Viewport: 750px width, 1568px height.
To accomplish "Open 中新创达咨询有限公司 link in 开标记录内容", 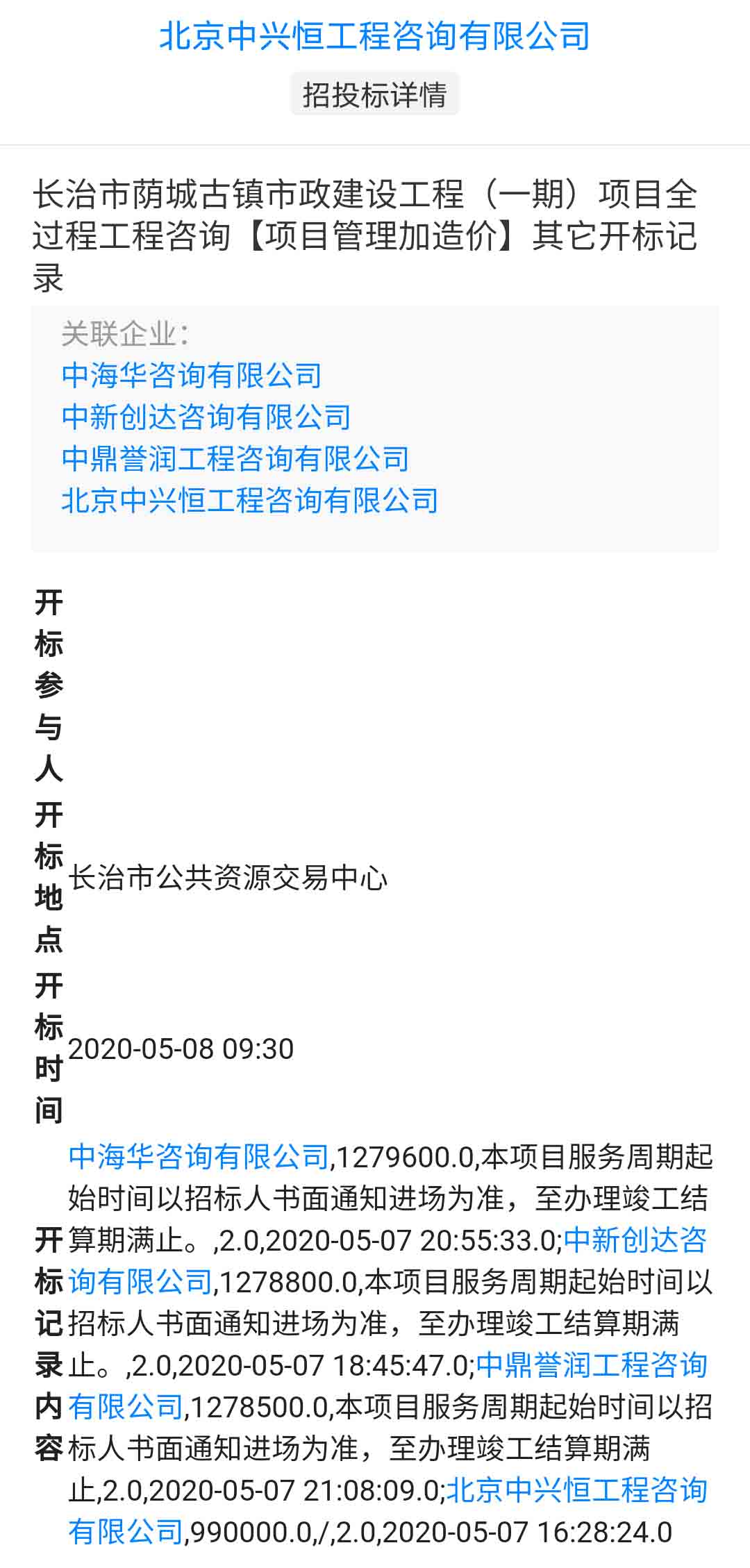I will pos(634,1240).
